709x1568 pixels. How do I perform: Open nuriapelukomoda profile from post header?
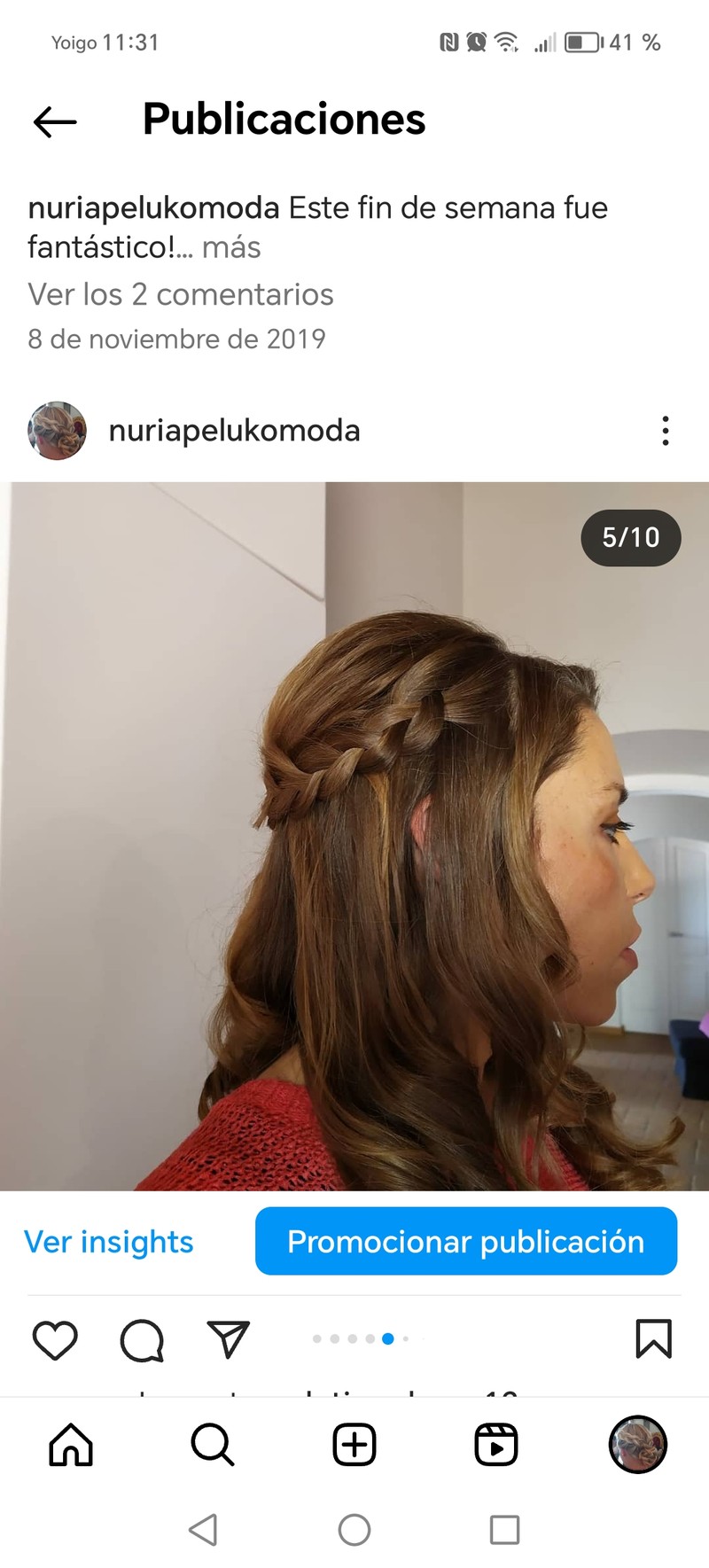234,431
